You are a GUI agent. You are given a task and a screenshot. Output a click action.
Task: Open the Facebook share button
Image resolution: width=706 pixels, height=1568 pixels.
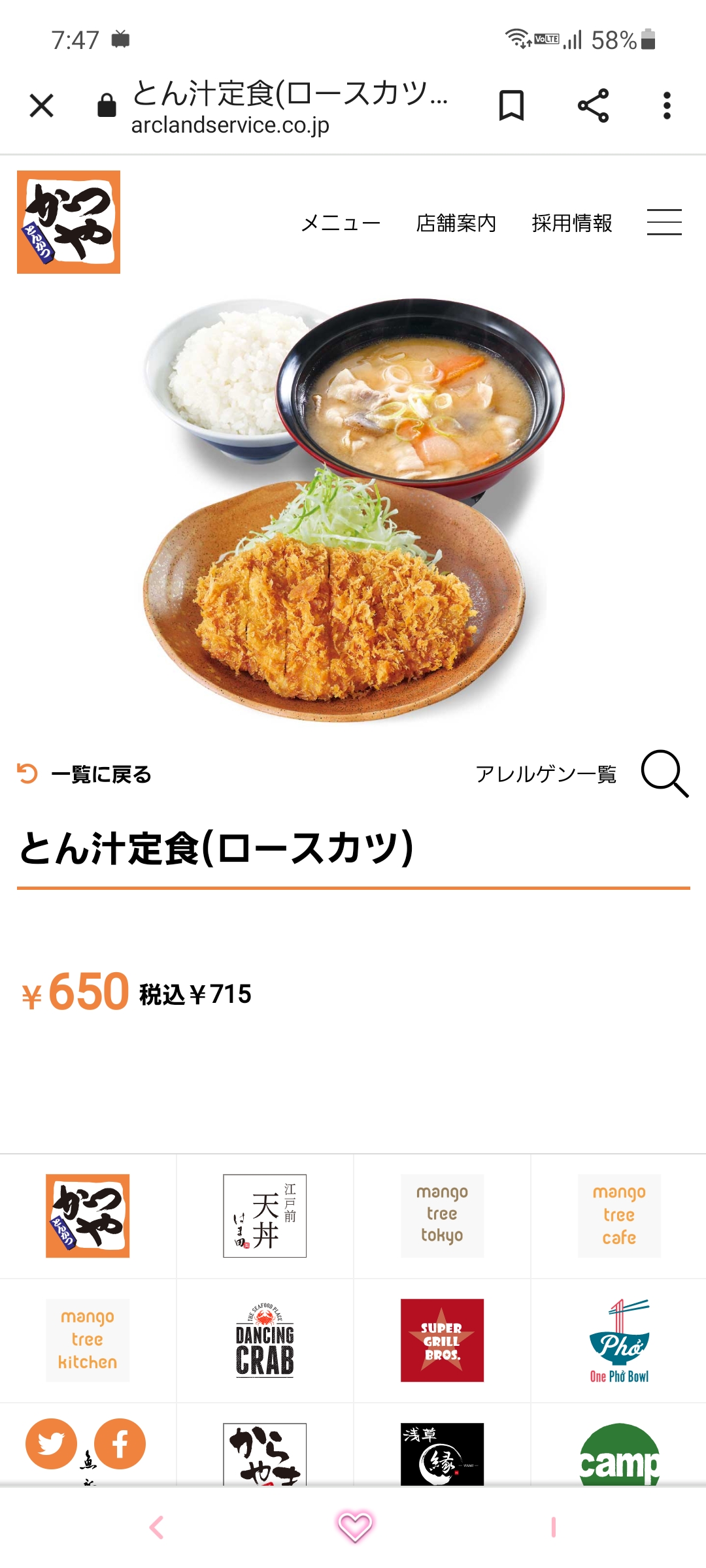click(120, 1444)
